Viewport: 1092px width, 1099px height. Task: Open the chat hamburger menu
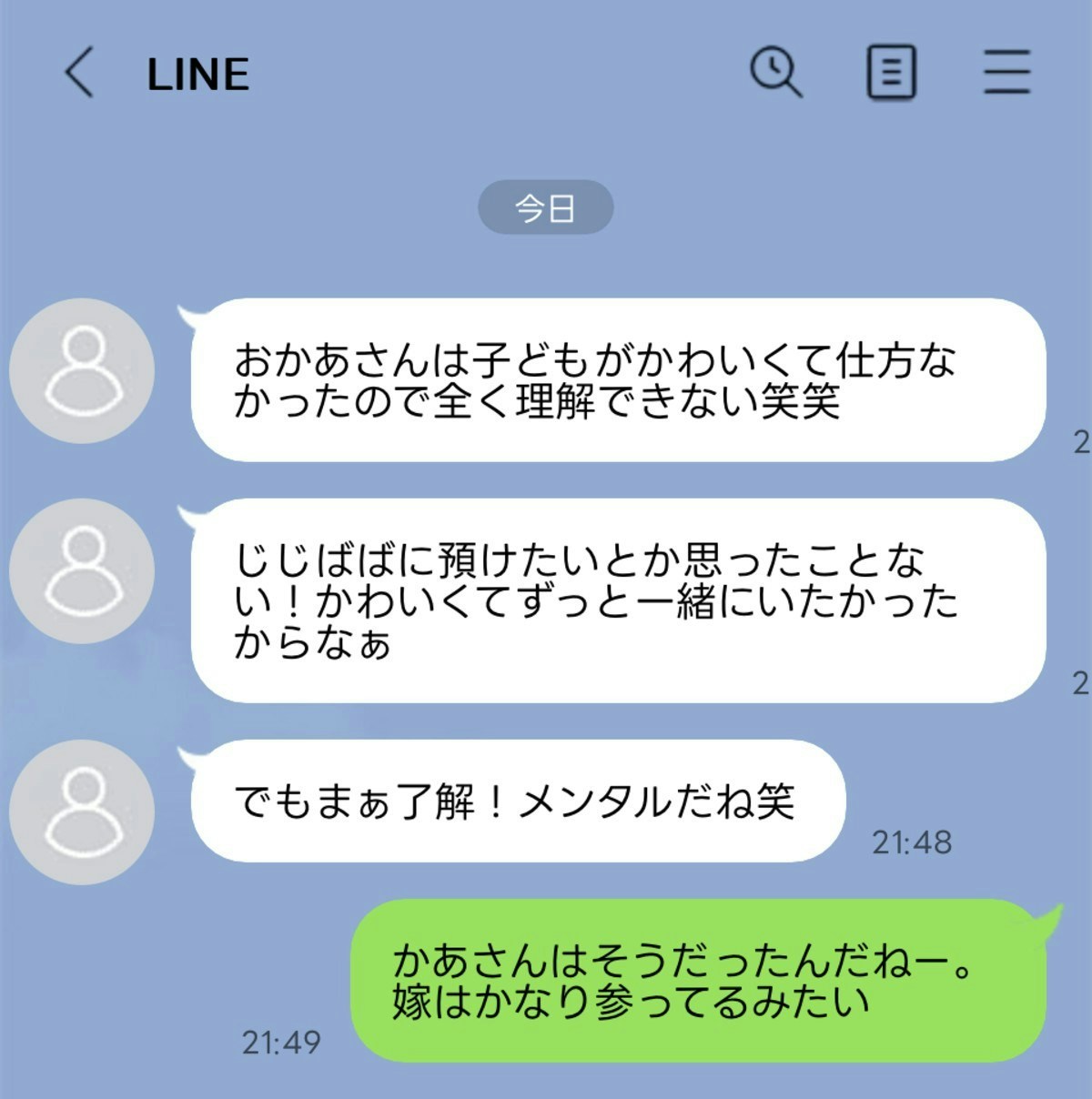click(x=1006, y=72)
